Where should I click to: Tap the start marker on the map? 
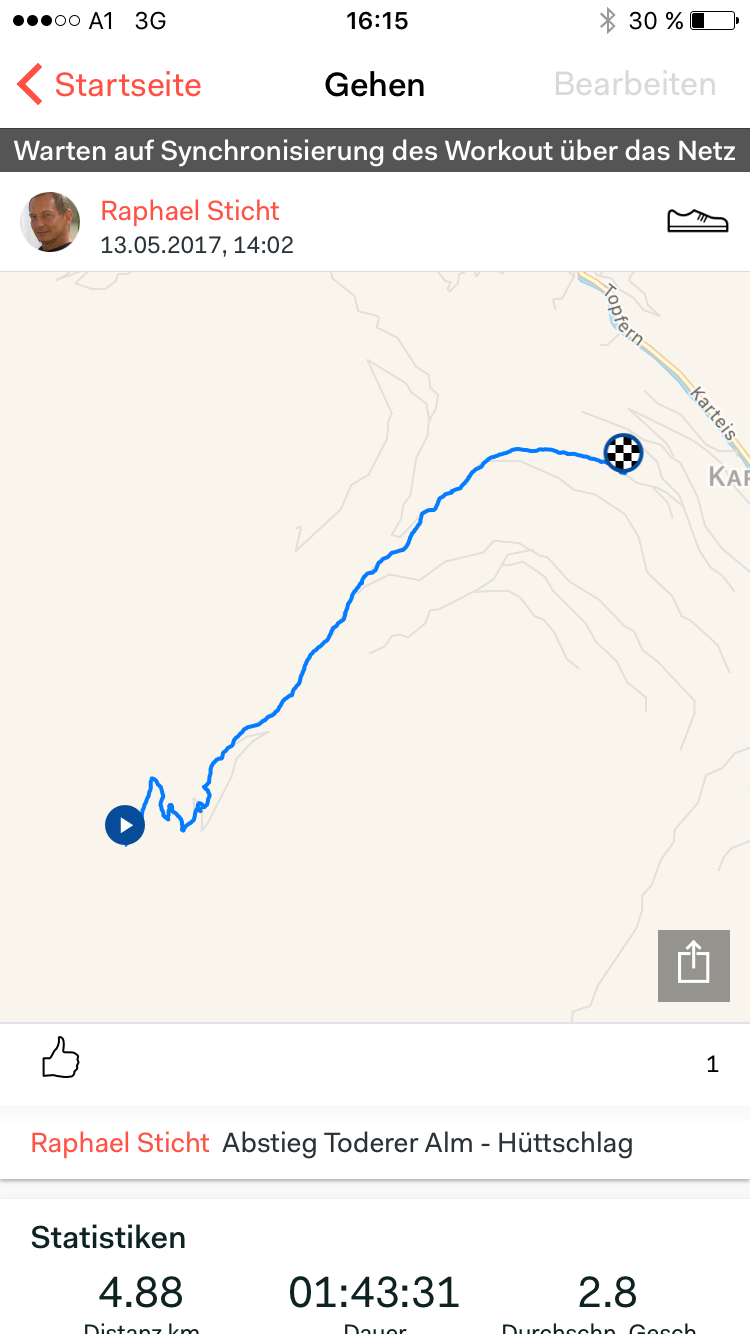coord(125,826)
